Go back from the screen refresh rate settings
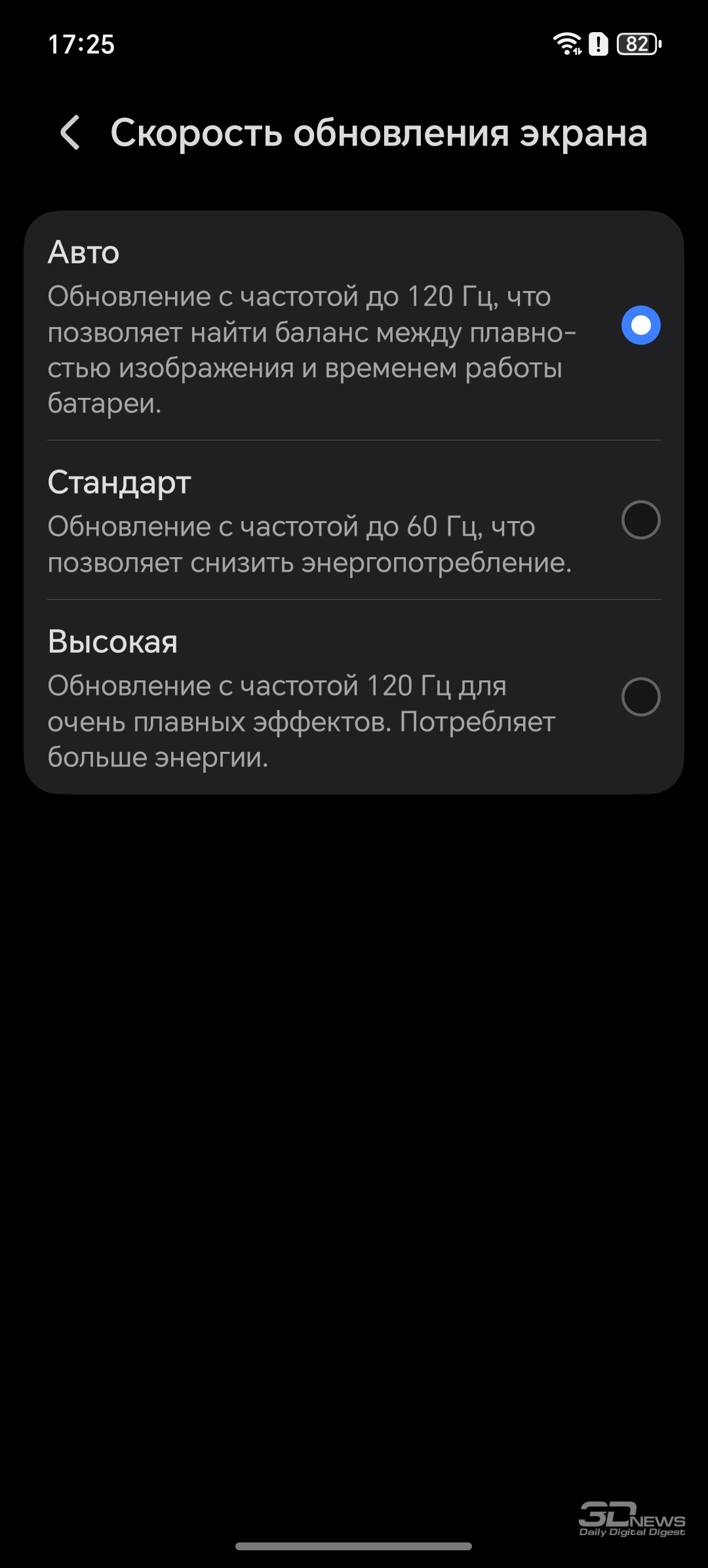The width and height of the screenshot is (708, 1568). 71,133
